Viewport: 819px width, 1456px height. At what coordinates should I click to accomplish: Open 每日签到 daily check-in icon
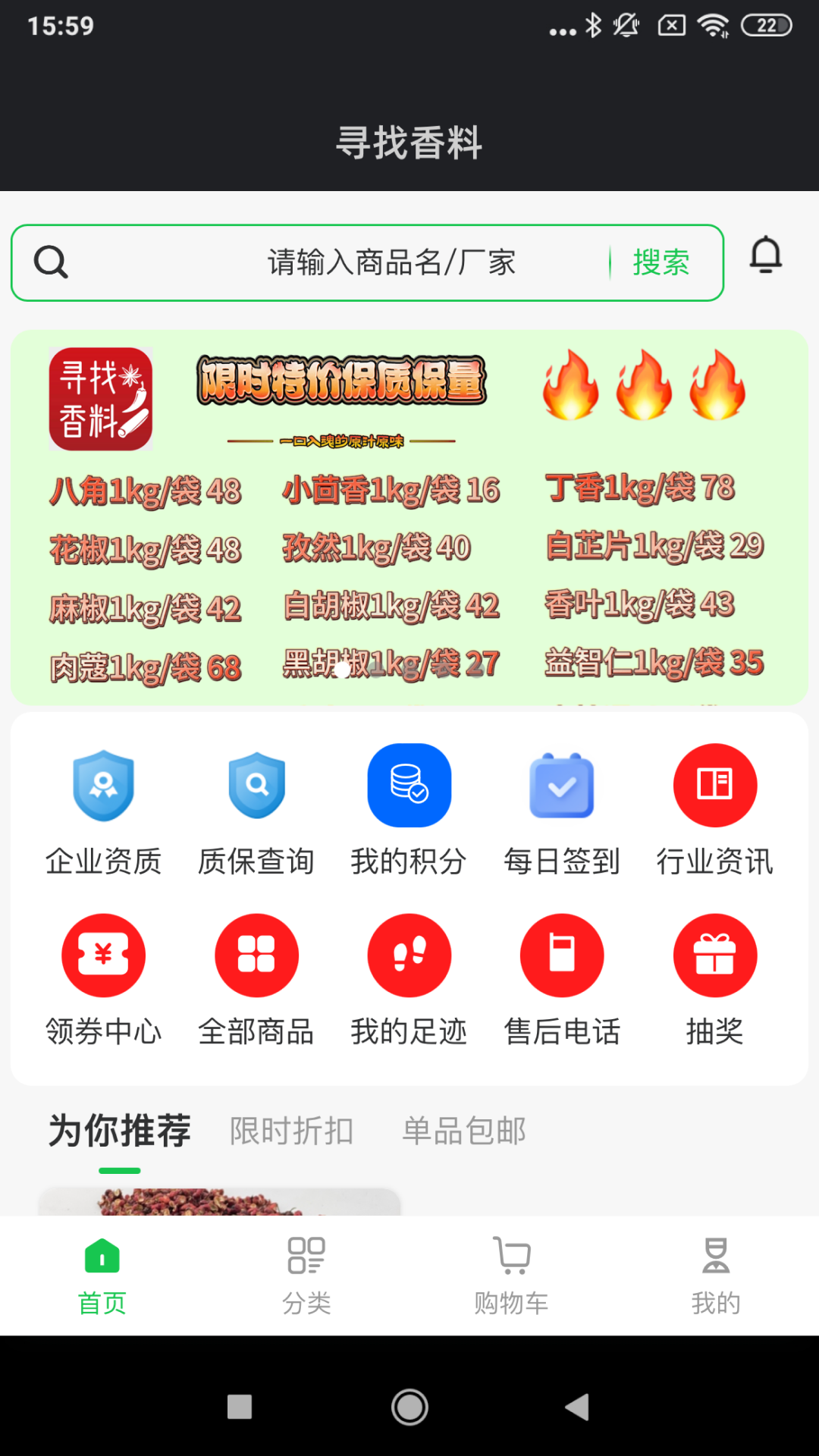click(561, 785)
